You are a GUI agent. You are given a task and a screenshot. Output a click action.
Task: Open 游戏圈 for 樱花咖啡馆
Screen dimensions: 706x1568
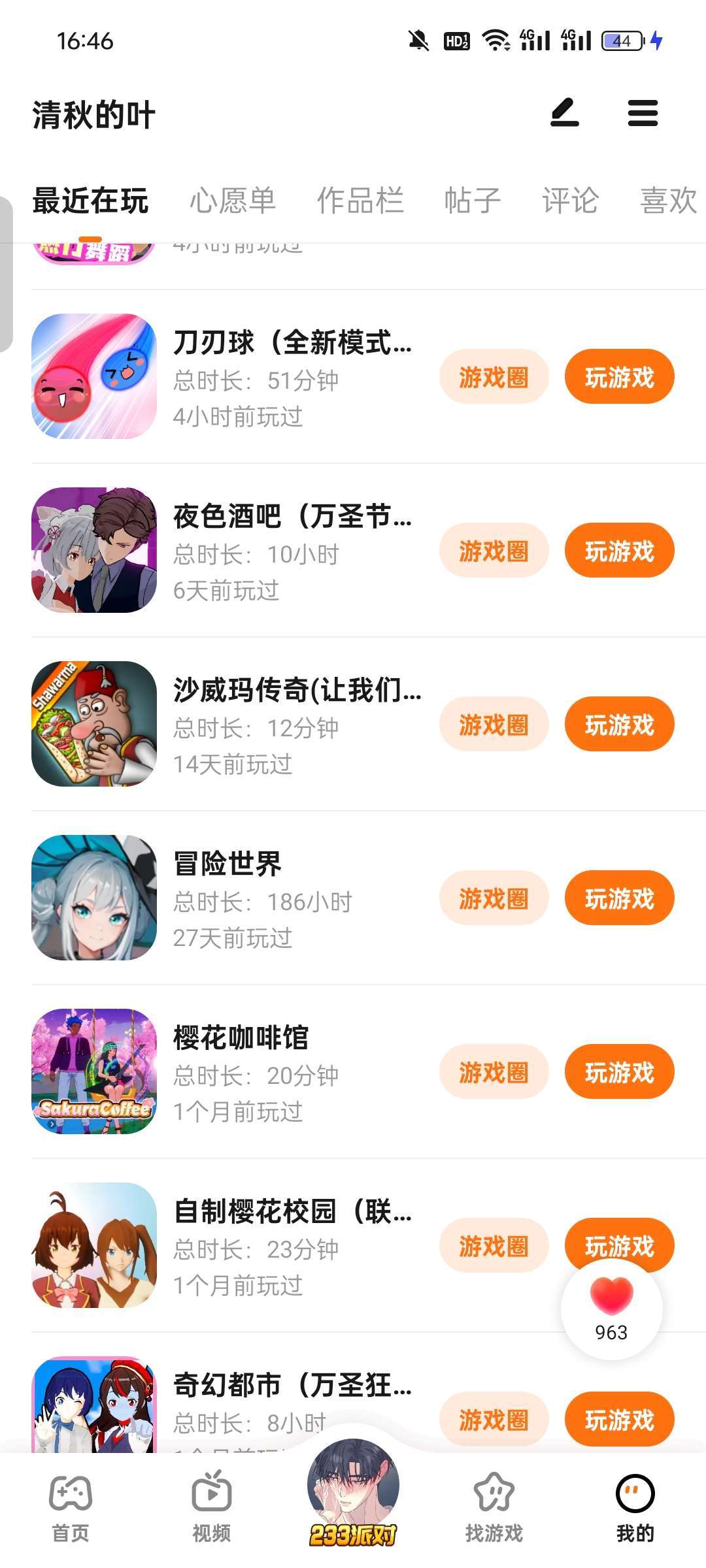click(x=494, y=1072)
